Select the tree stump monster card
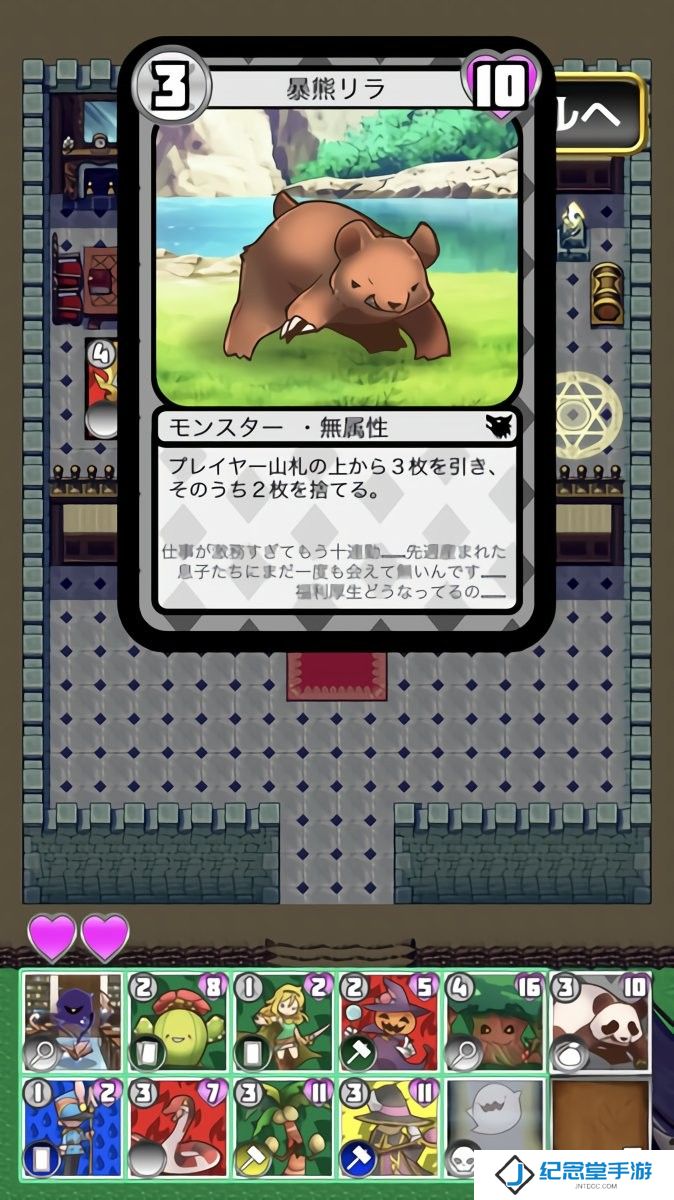 point(493,1021)
